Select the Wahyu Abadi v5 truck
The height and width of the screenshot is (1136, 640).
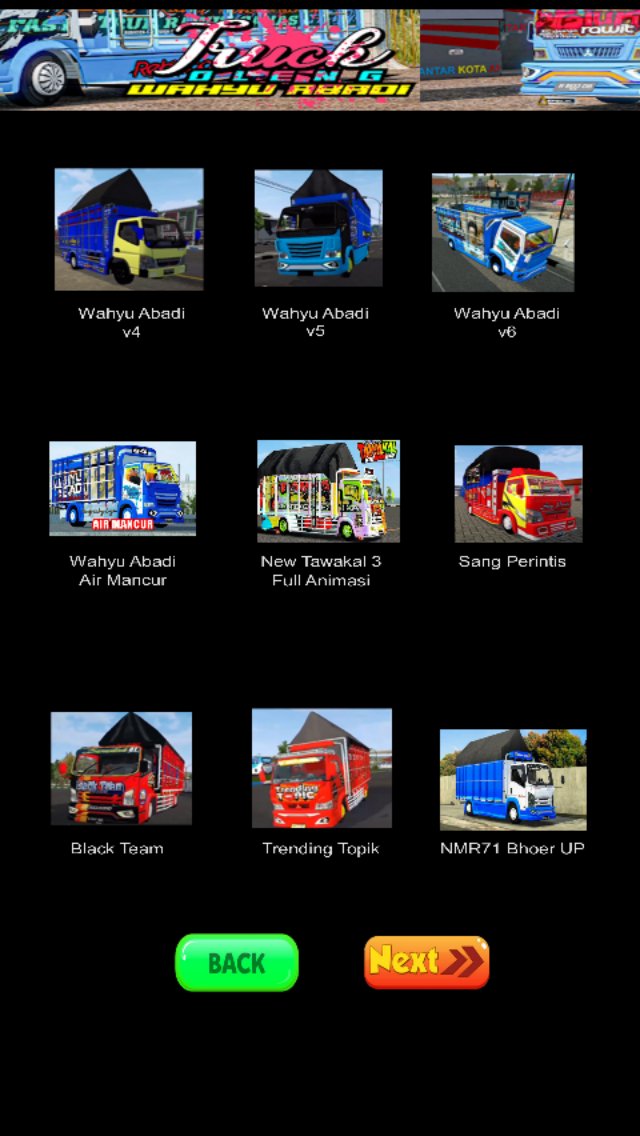[318, 228]
